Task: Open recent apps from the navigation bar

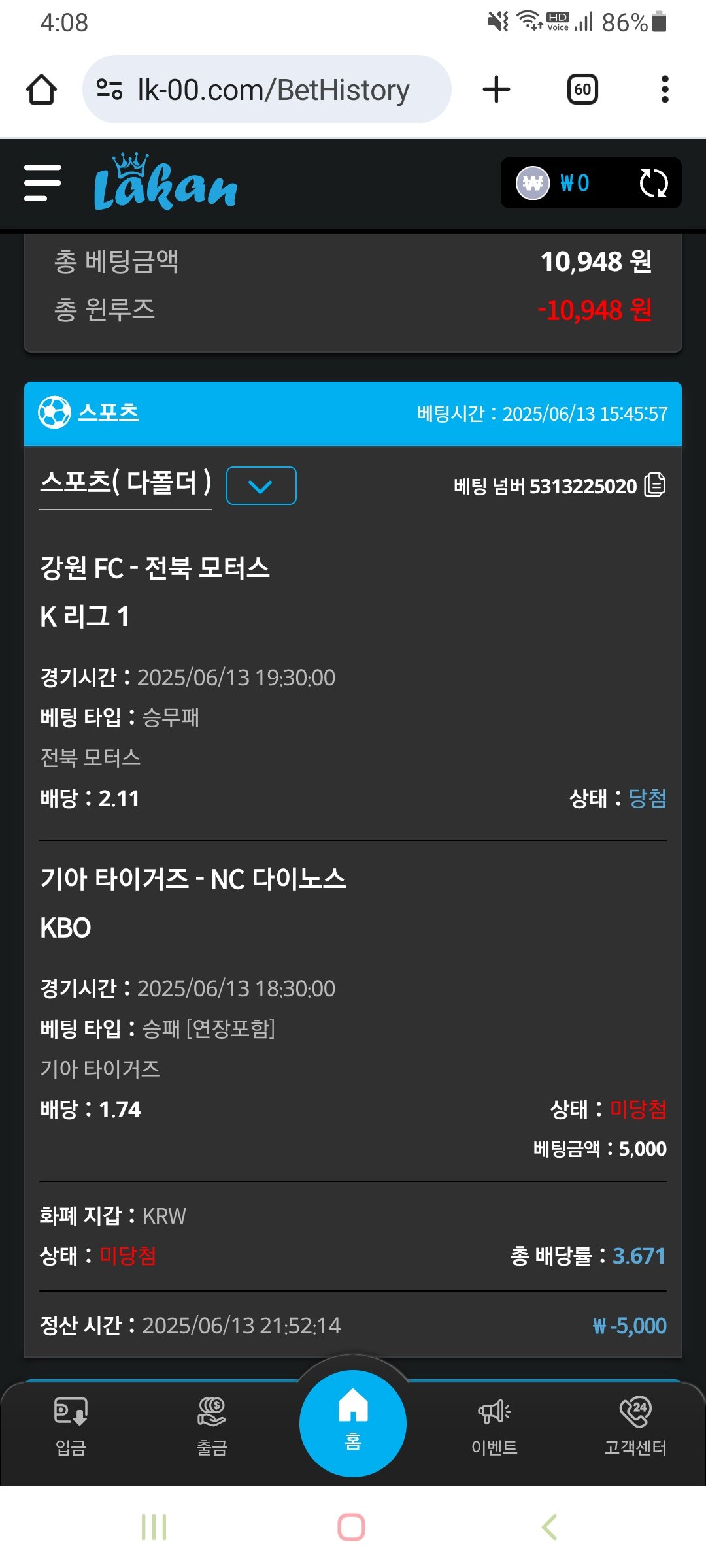Action: coord(154,1527)
